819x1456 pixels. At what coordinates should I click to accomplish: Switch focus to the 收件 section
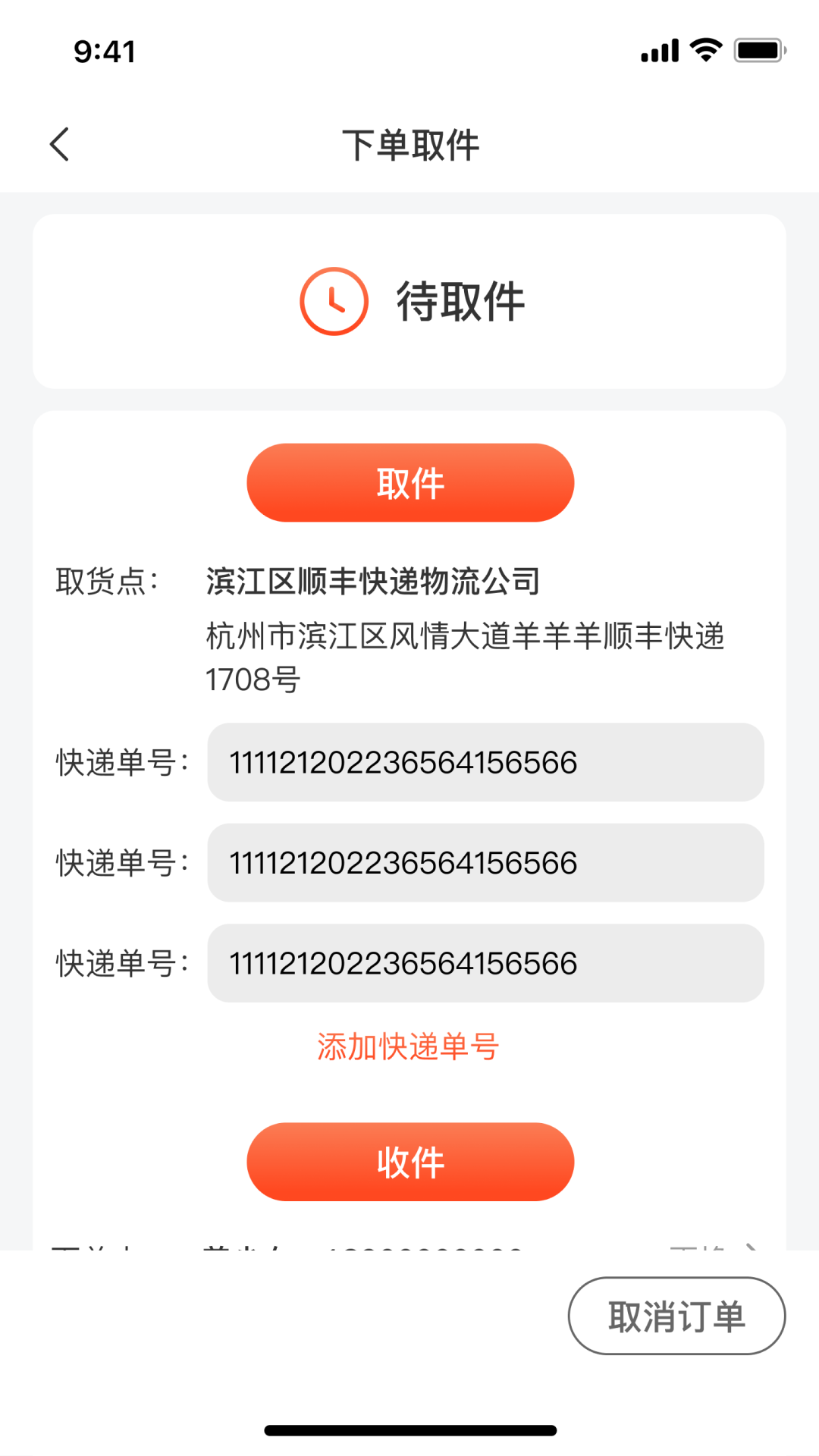(409, 1161)
